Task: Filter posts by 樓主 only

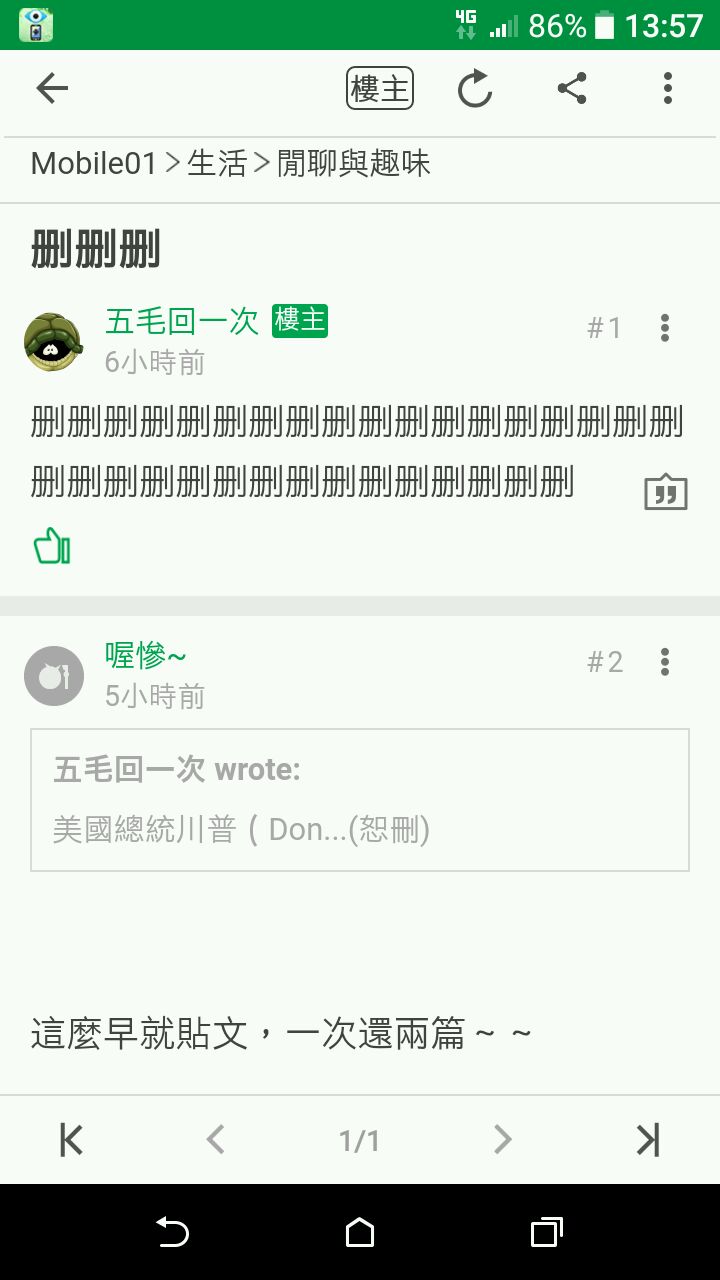Action: point(380,89)
